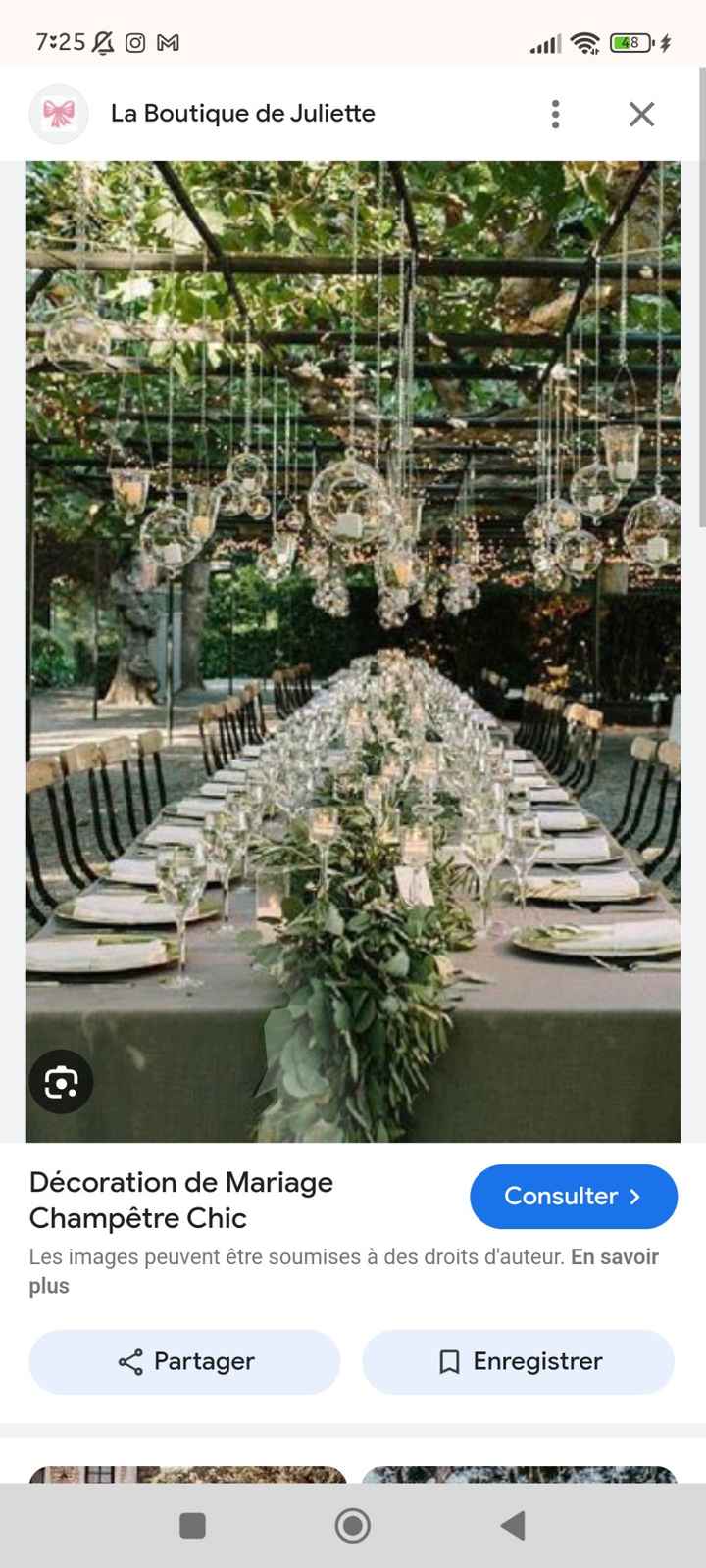
Task: Save the image with Enregistrer
Action: click(x=518, y=1361)
